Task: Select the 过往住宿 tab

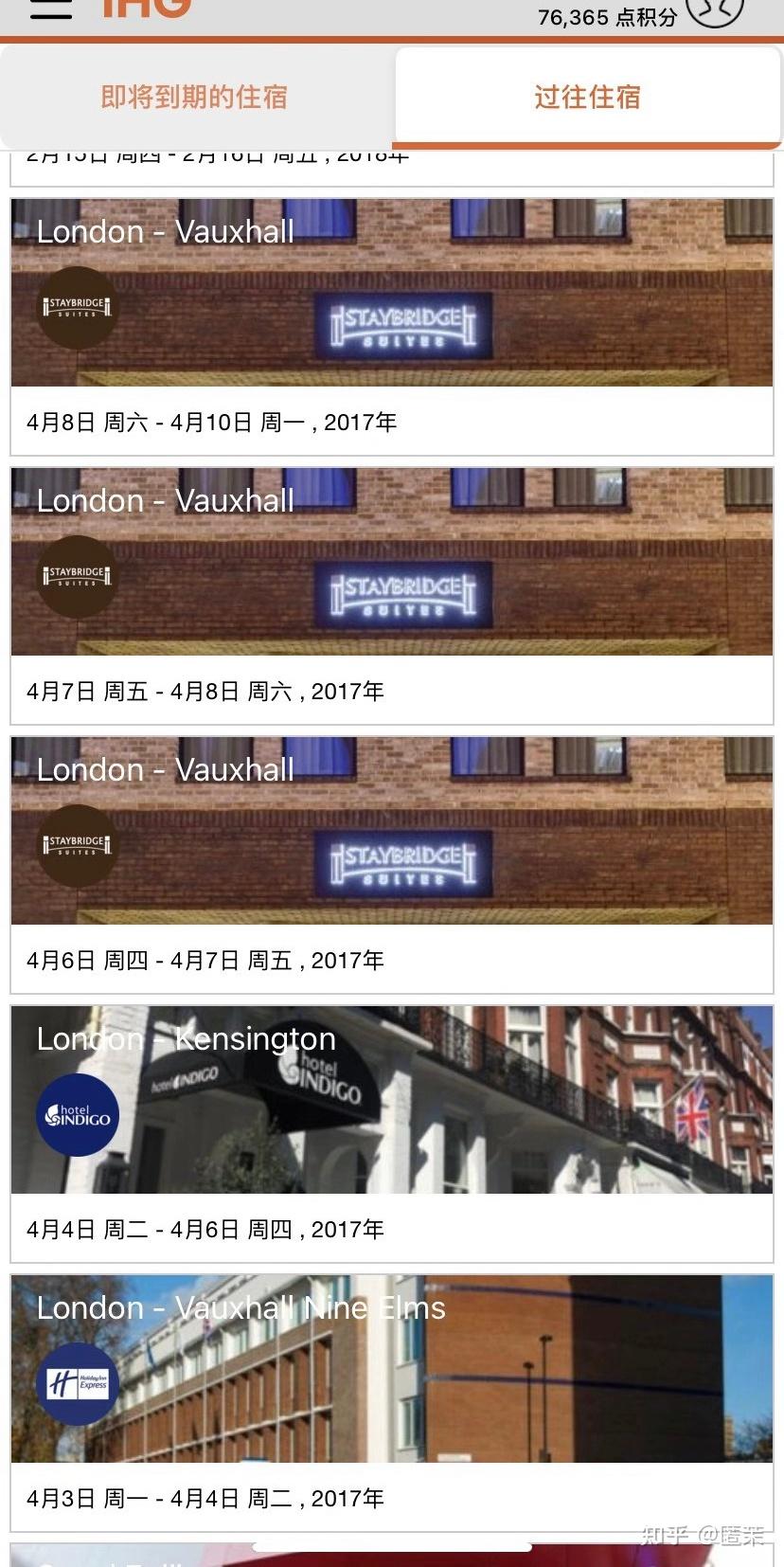Action: point(587,97)
